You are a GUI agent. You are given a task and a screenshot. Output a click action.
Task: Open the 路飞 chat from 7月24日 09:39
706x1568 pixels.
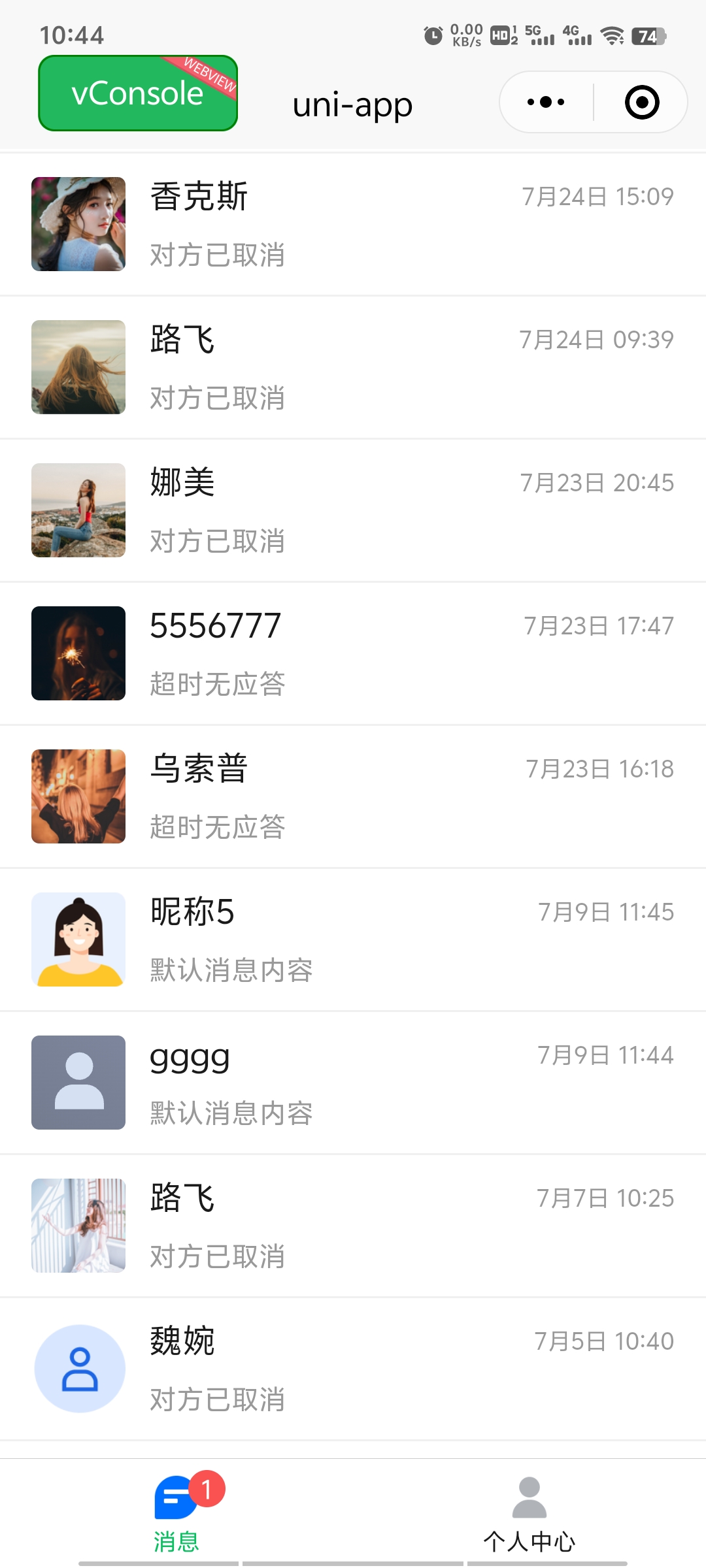pyautogui.click(x=353, y=367)
